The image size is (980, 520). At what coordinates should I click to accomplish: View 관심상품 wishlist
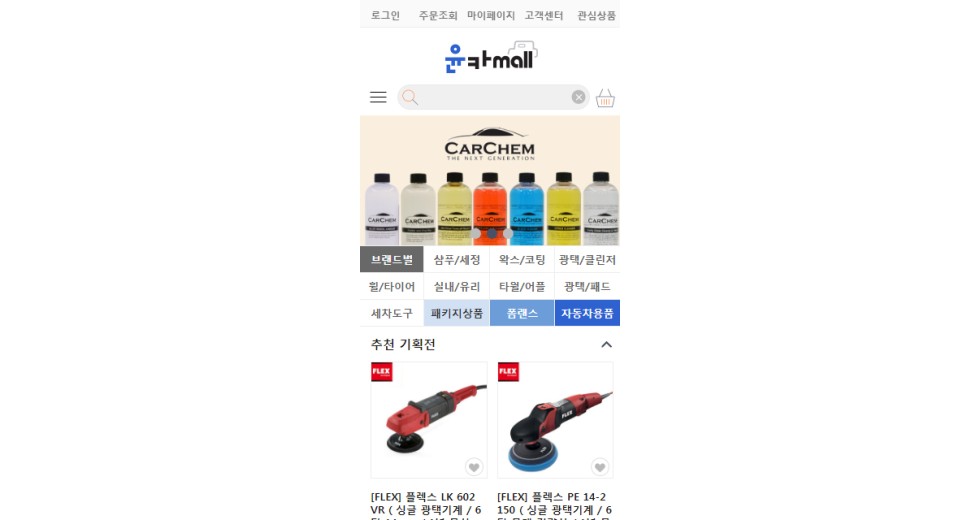(596, 15)
